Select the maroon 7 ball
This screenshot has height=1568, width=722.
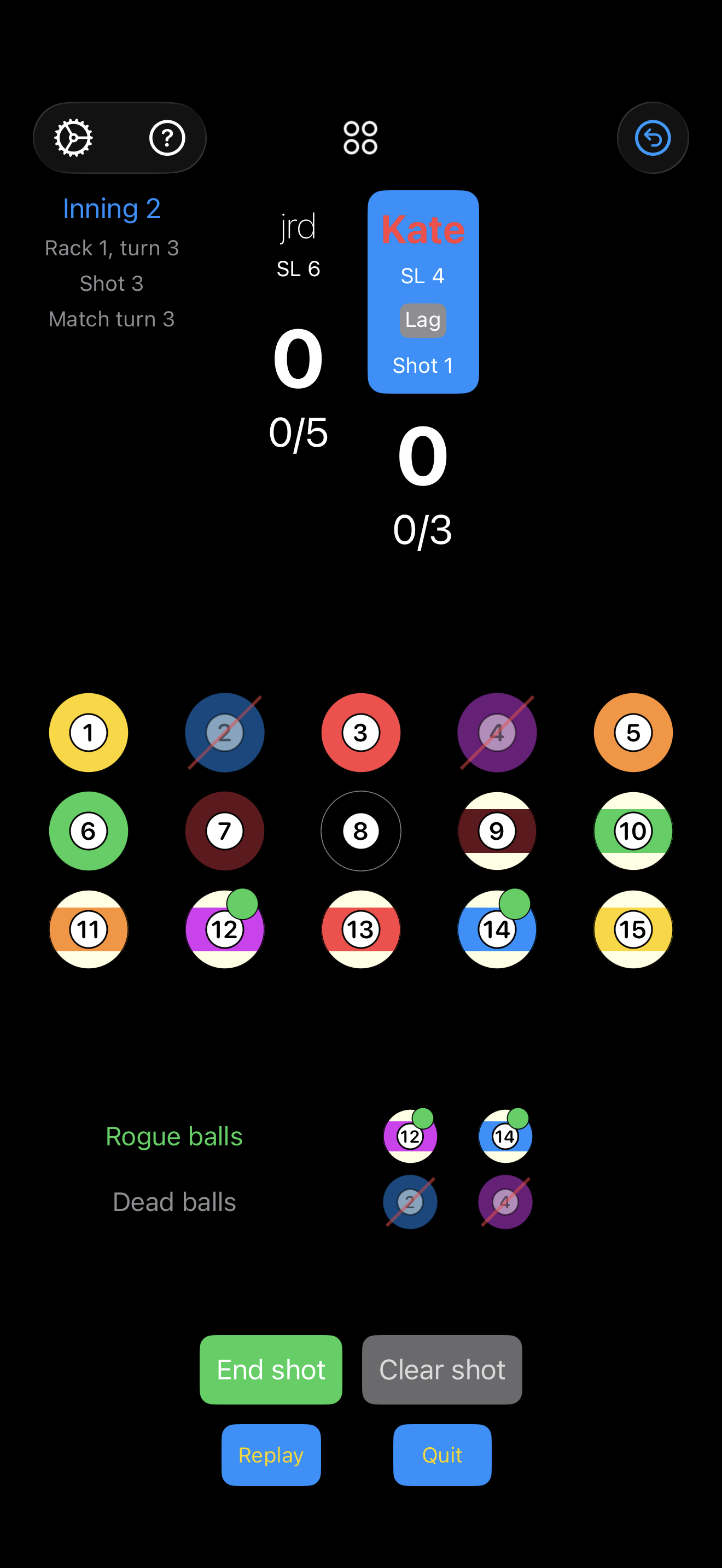pyautogui.click(x=225, y=831)
